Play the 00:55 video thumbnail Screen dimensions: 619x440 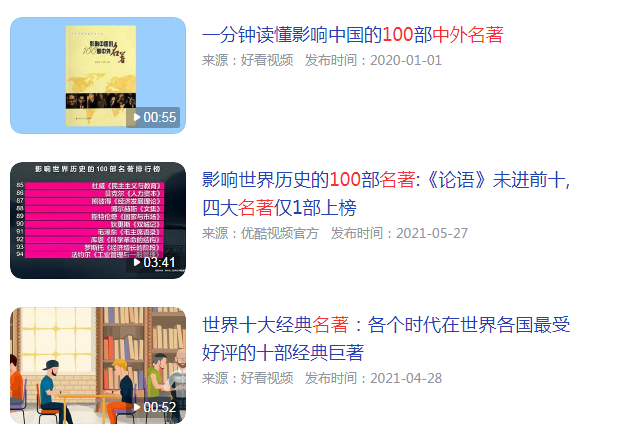tap(97, 75)
